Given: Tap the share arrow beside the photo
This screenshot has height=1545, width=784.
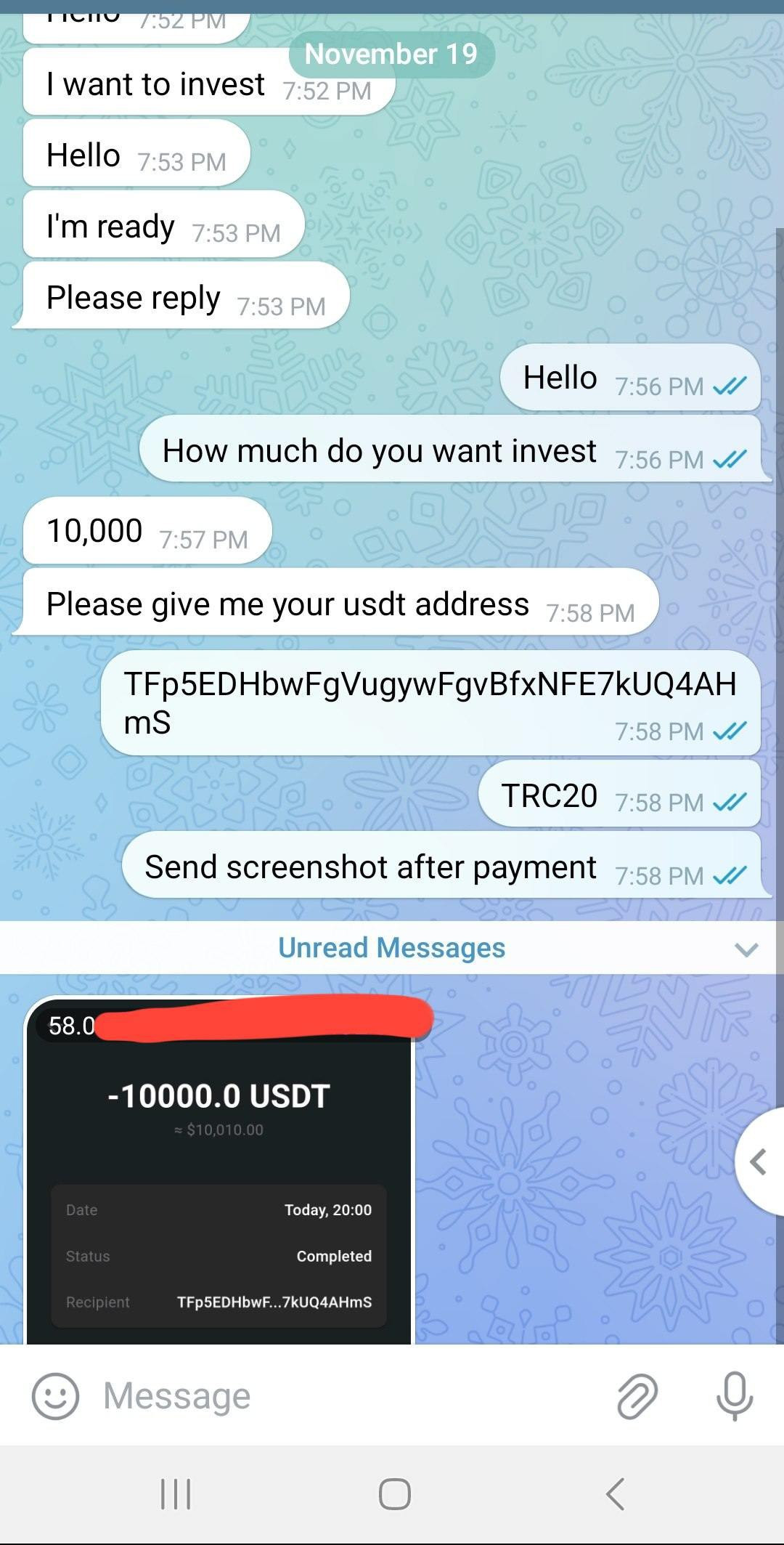Looking at the screenshot, I should tap(759, 1161).
